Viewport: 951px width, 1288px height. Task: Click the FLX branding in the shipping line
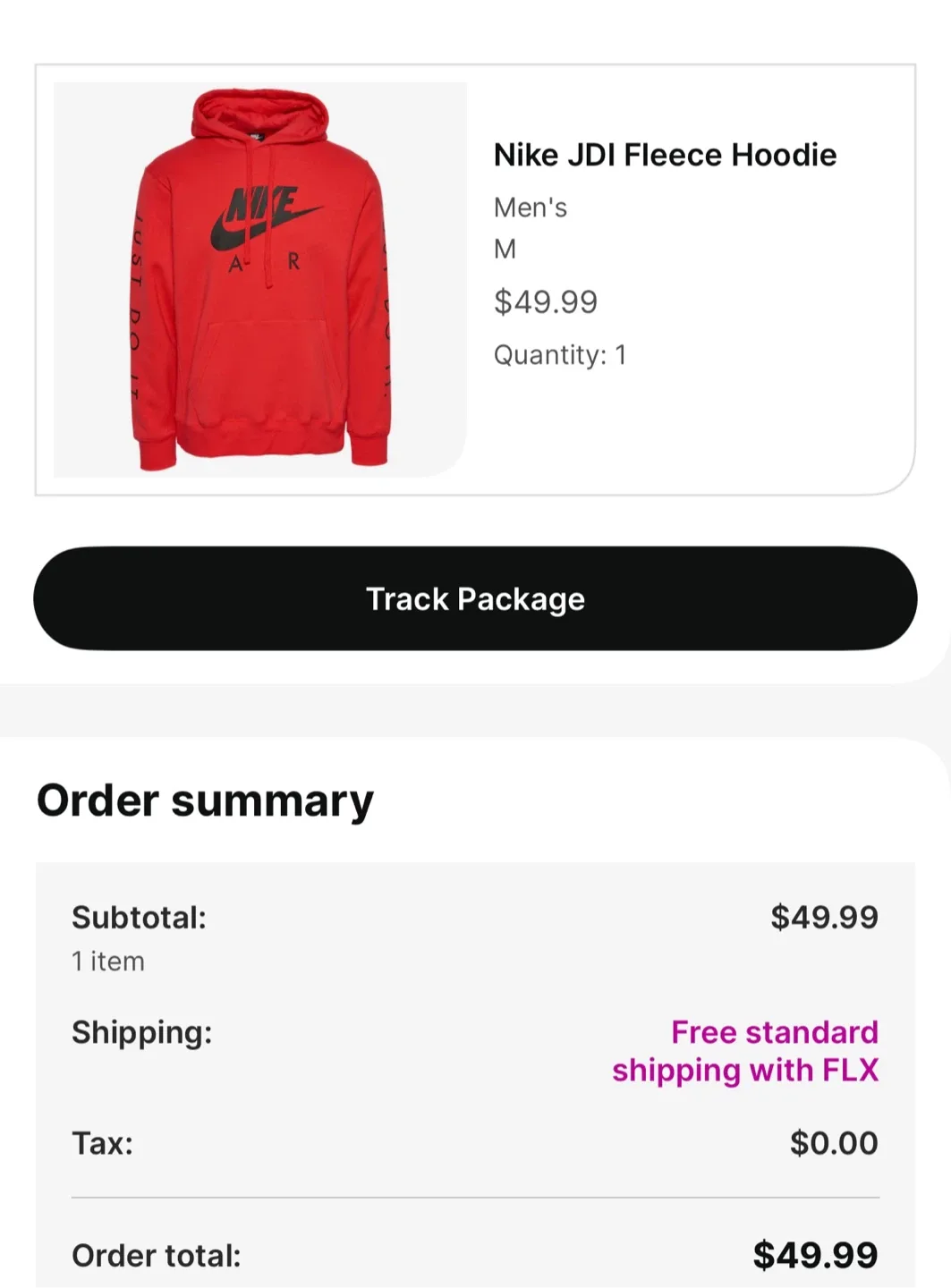point(853,1070)
